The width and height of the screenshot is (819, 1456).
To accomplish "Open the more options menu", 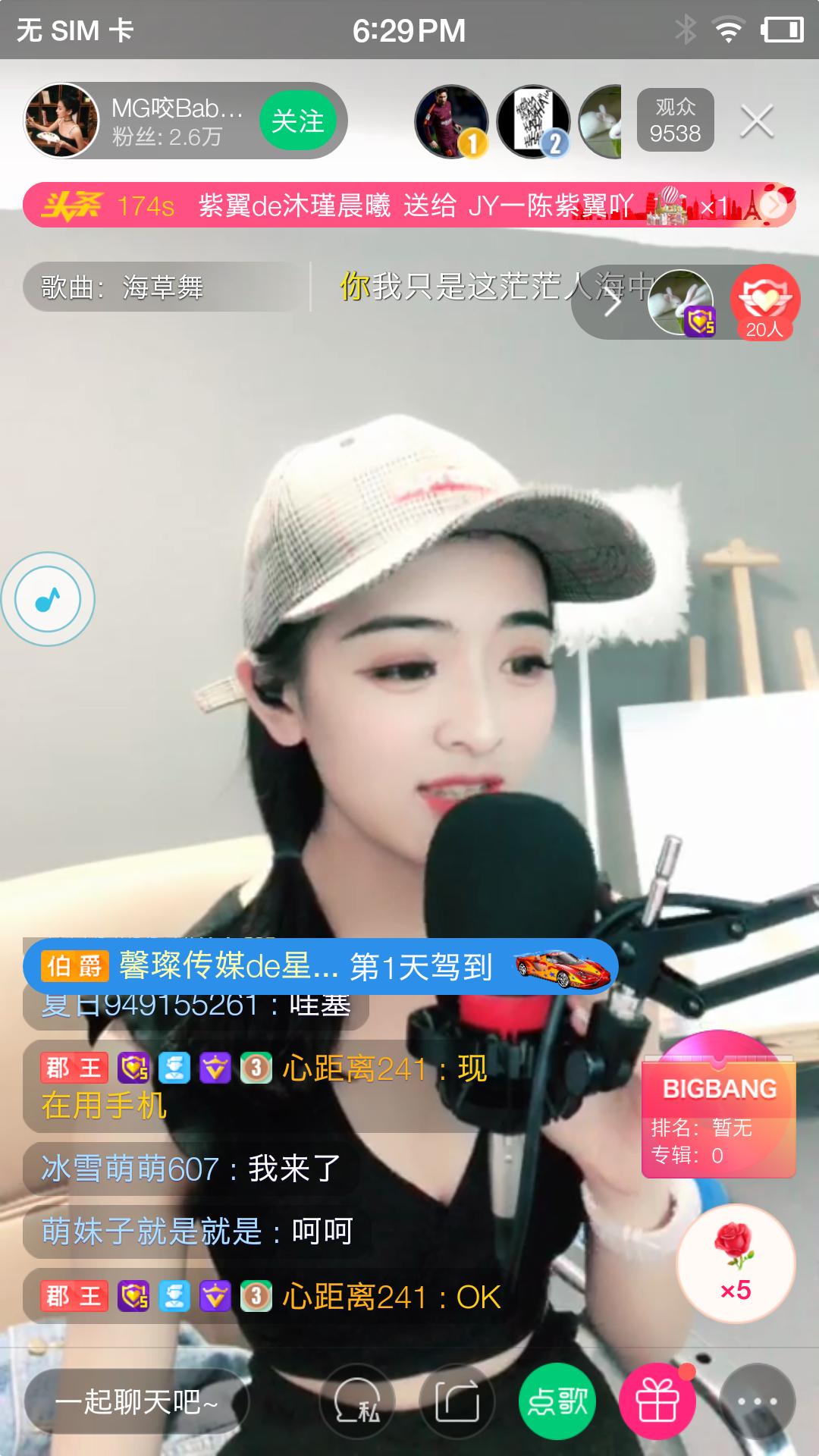I will (757, 1401).
